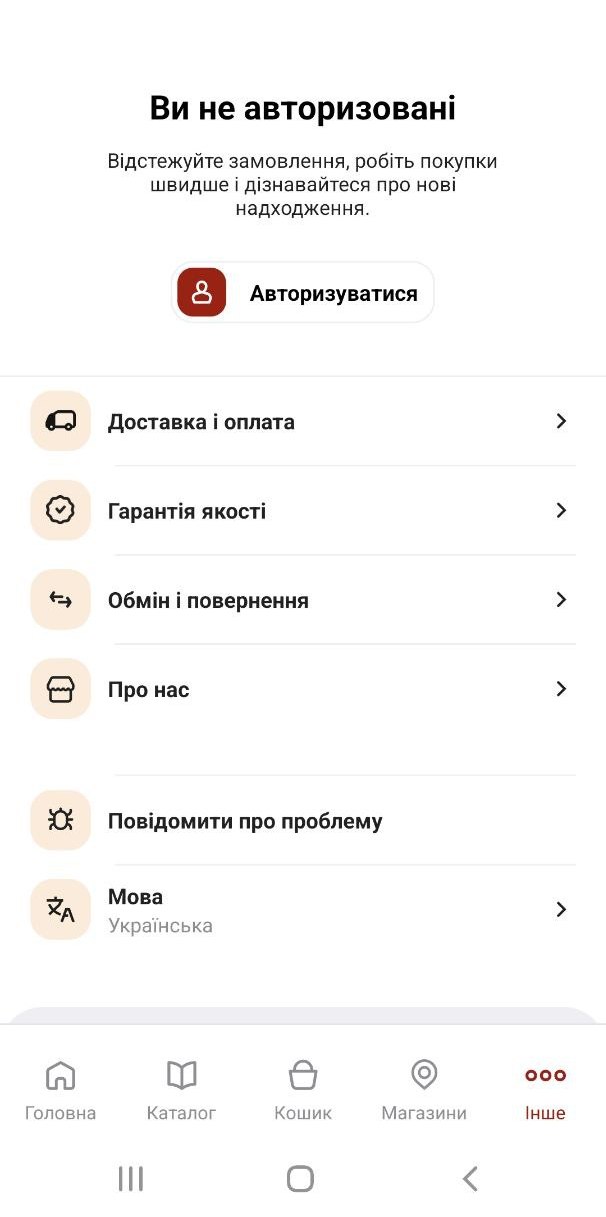This screenshot has width=606, height=1217.
Task: Select the Інше tab
Action: click(545, 1091)
